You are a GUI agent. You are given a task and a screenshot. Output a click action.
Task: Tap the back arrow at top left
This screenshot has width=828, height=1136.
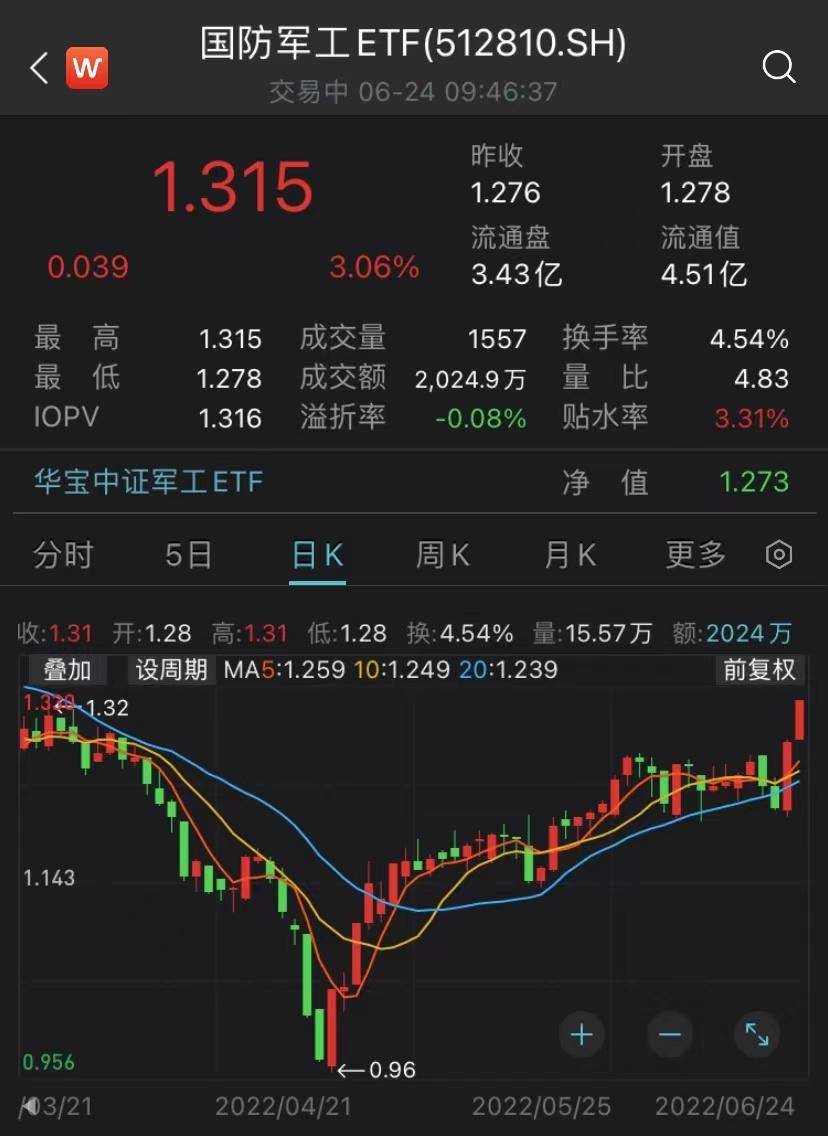(37, 68)
